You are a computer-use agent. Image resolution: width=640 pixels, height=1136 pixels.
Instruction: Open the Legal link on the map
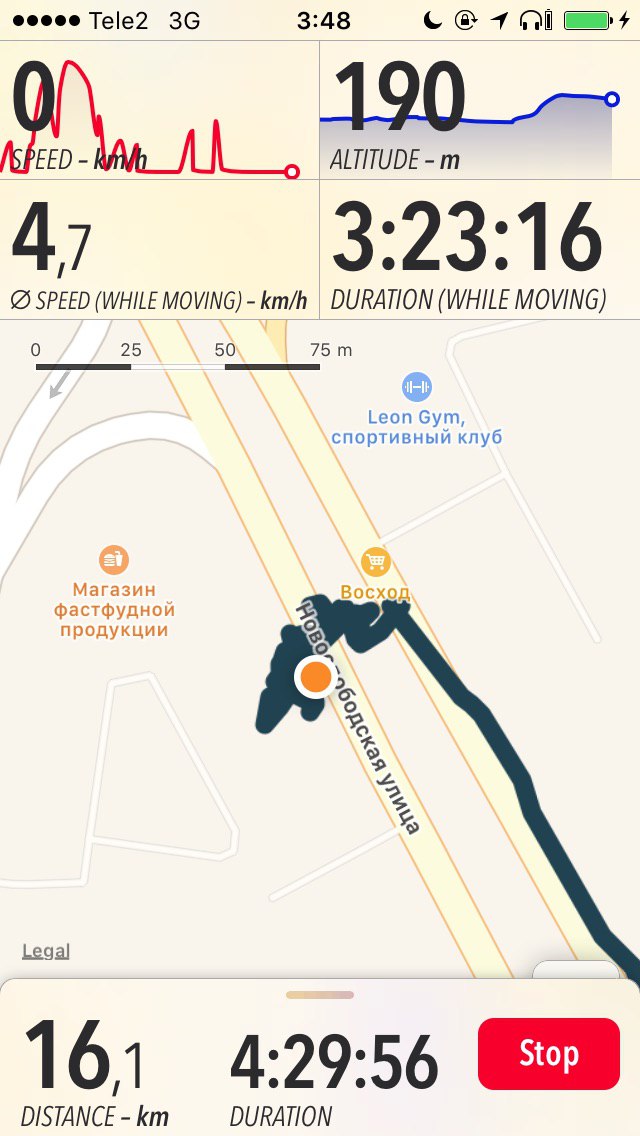[46, 951]
